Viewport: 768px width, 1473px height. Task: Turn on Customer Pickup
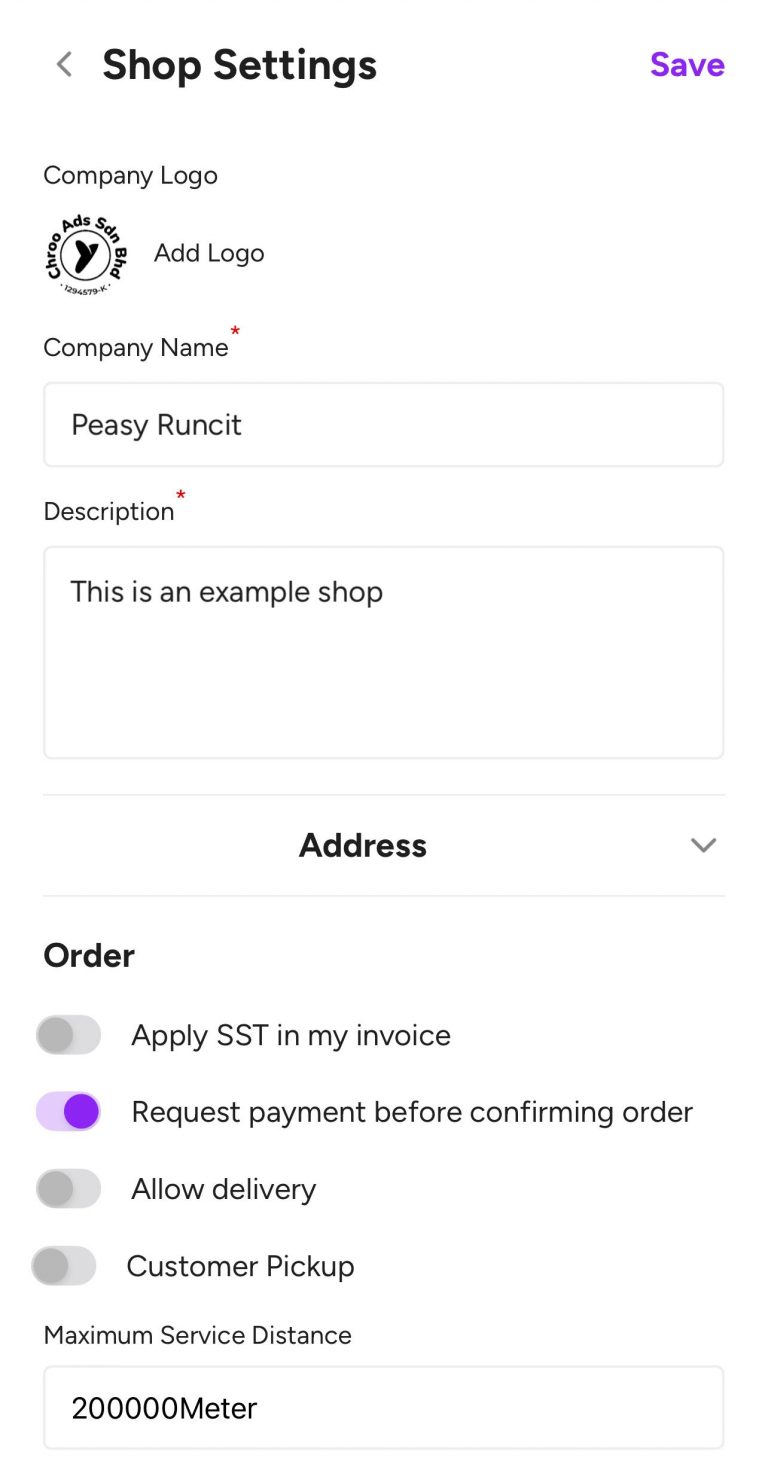(64, 1266)
